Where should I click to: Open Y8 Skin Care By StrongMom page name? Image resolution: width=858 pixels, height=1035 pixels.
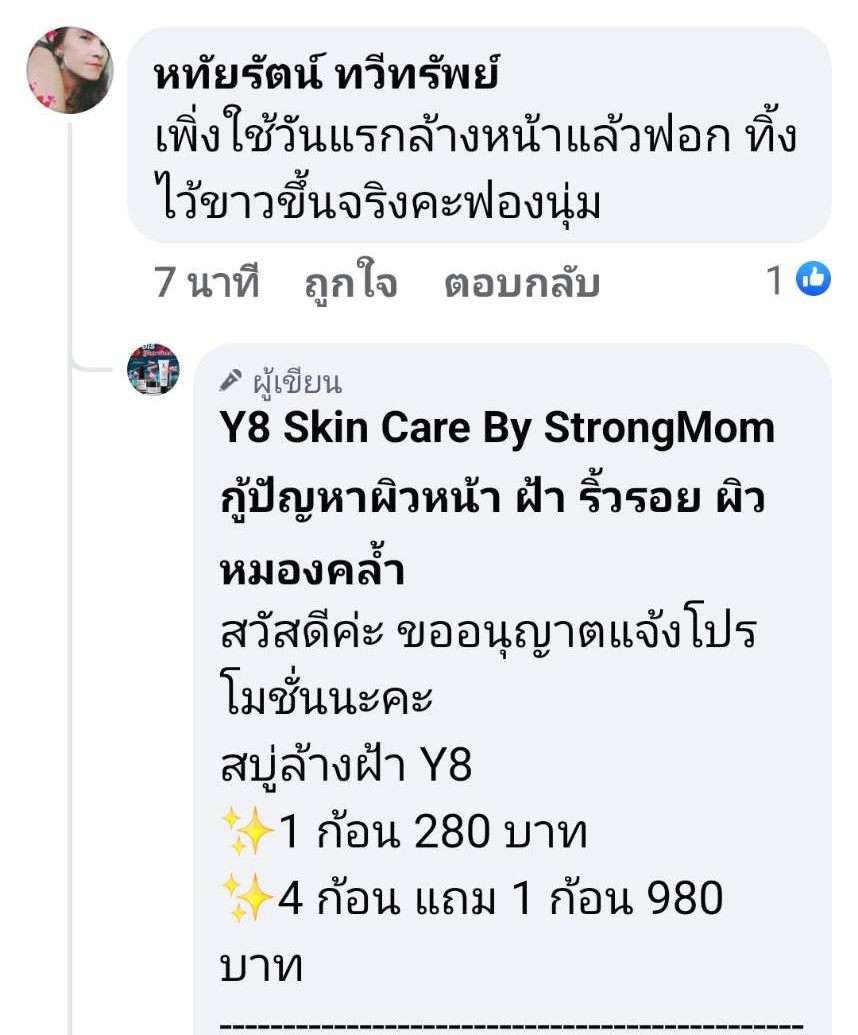coord(497,428)
